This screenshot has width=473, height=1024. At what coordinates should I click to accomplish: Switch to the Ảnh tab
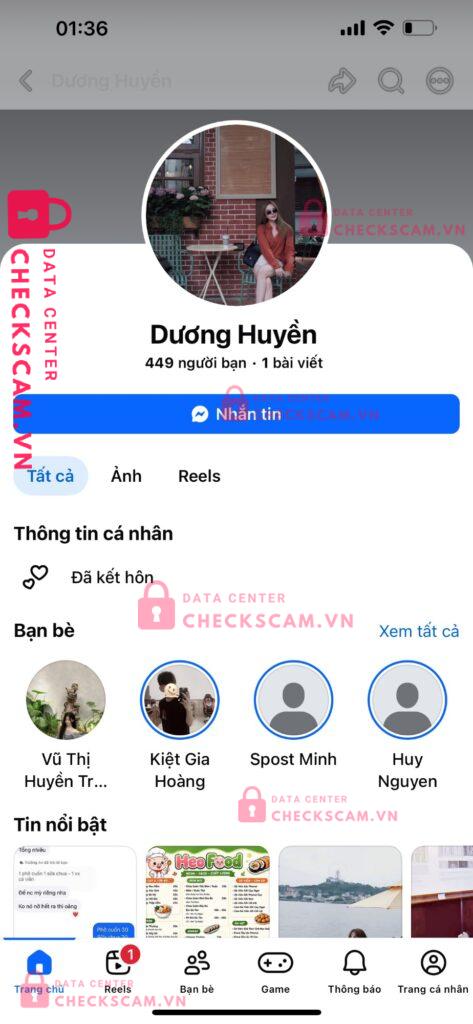tap(126, 476)
